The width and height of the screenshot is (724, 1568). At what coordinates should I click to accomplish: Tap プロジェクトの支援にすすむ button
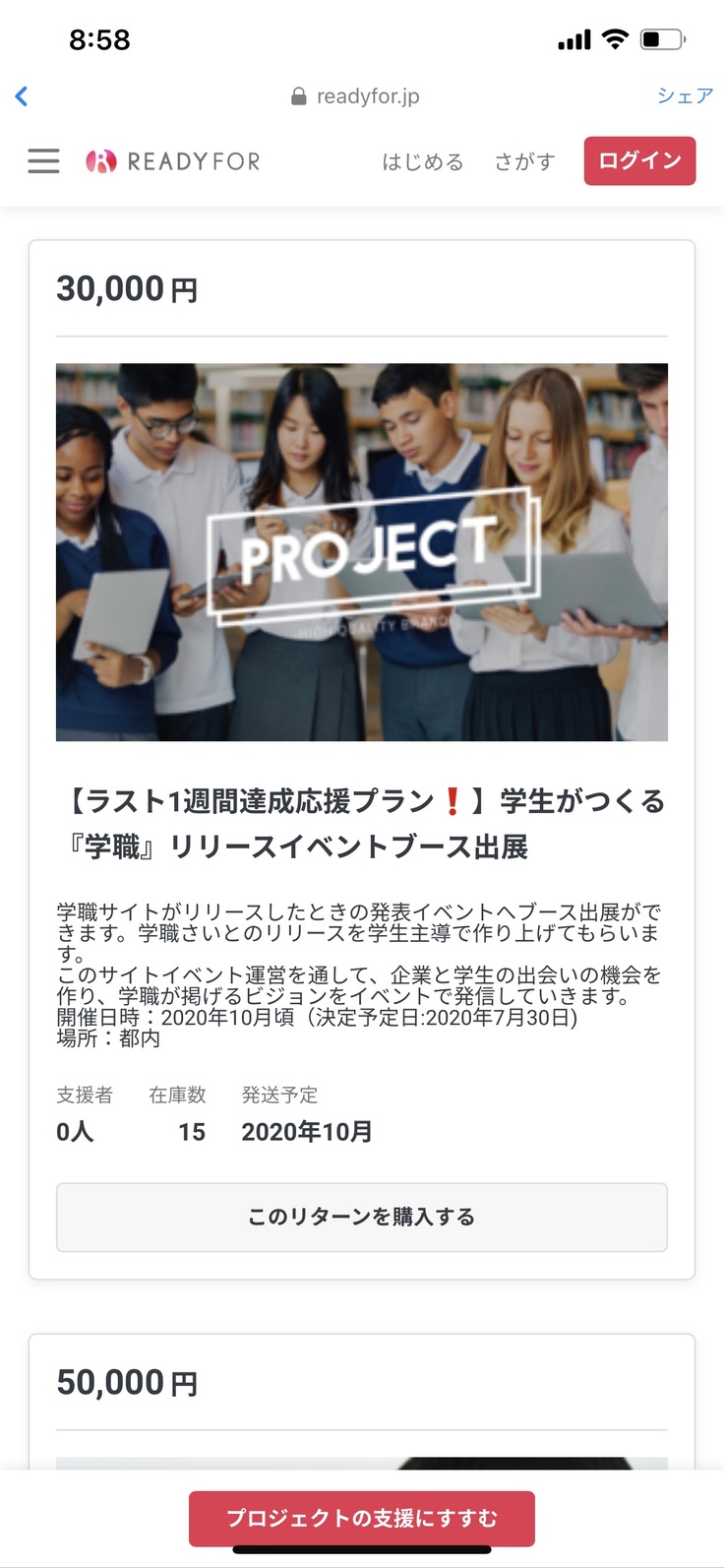pos(362,1518)
